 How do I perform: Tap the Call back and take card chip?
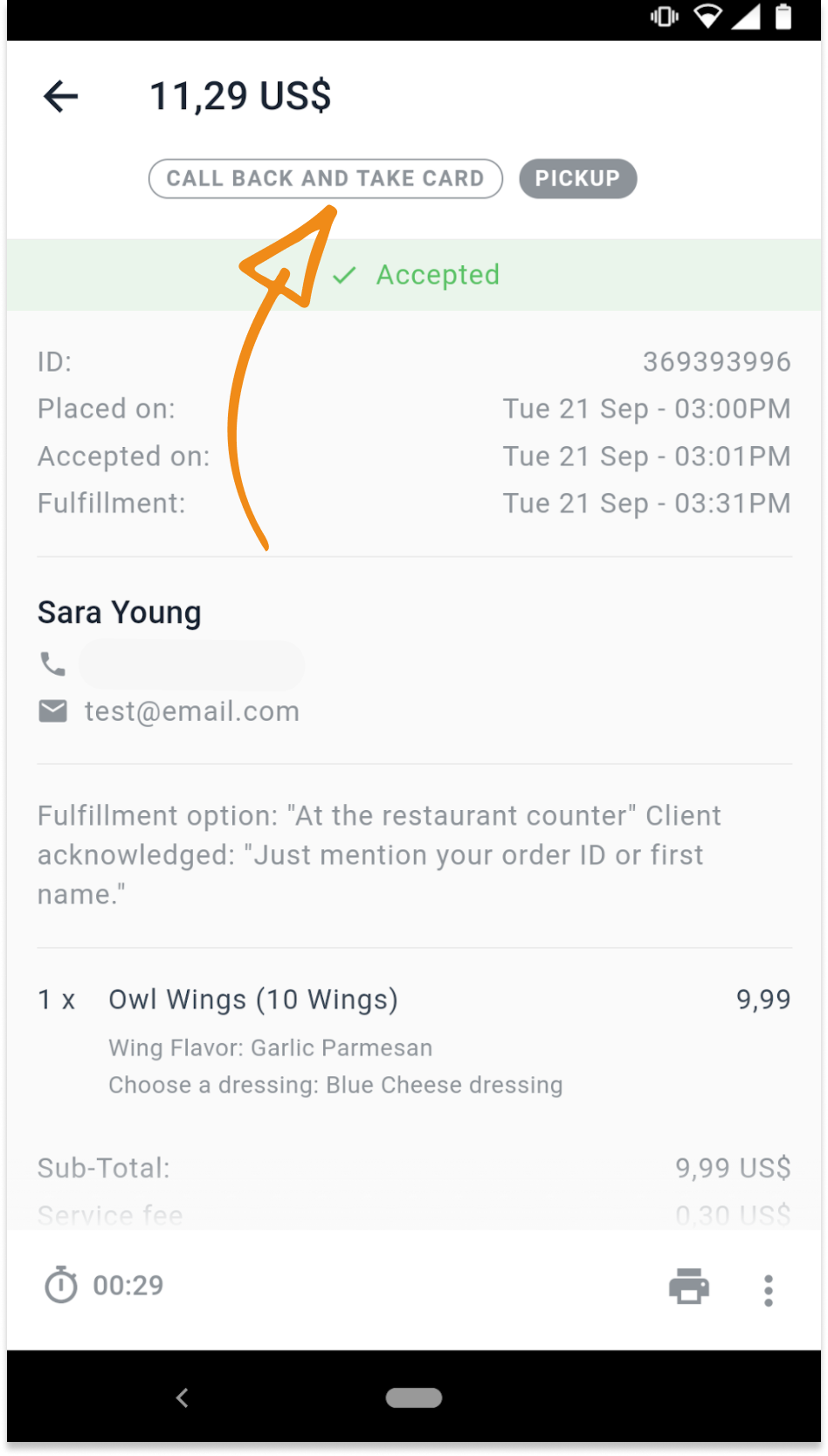[326, 178]
